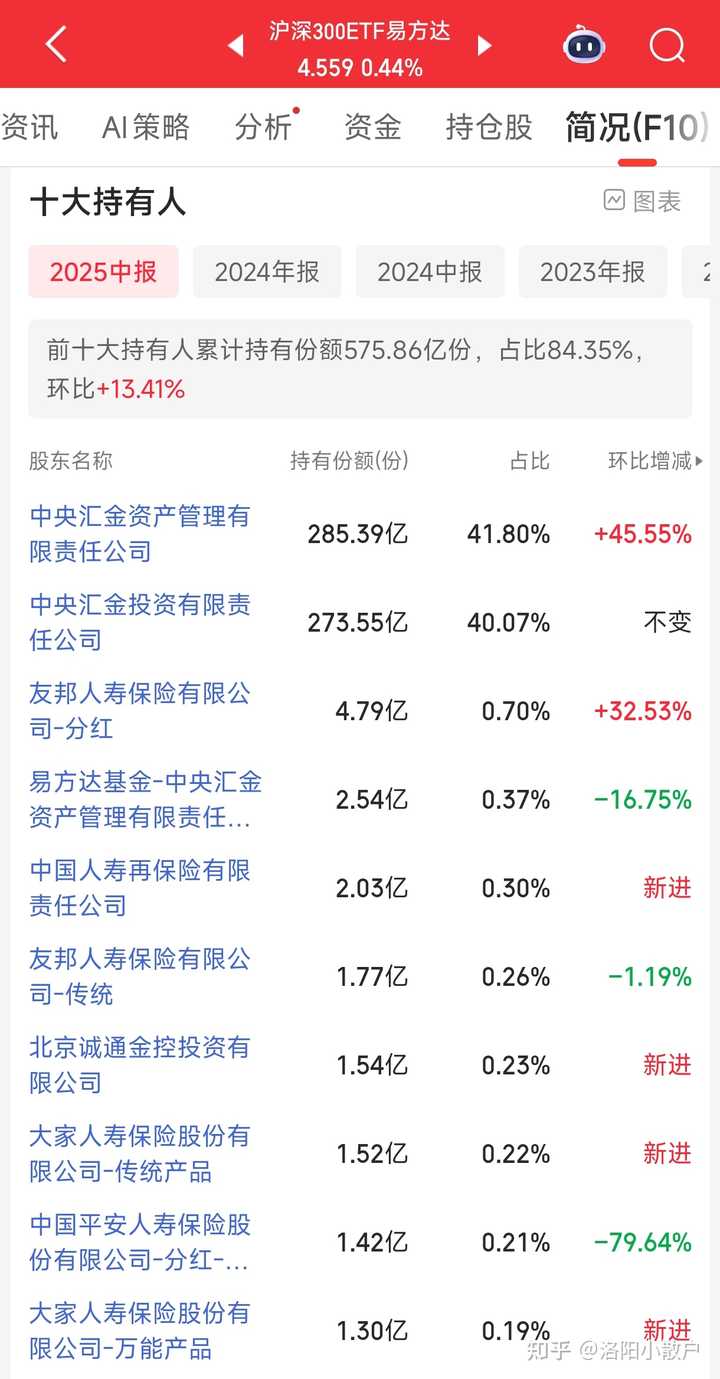Select the 2024年报 period chip
720x1379 pixels.
pos(267,272)
